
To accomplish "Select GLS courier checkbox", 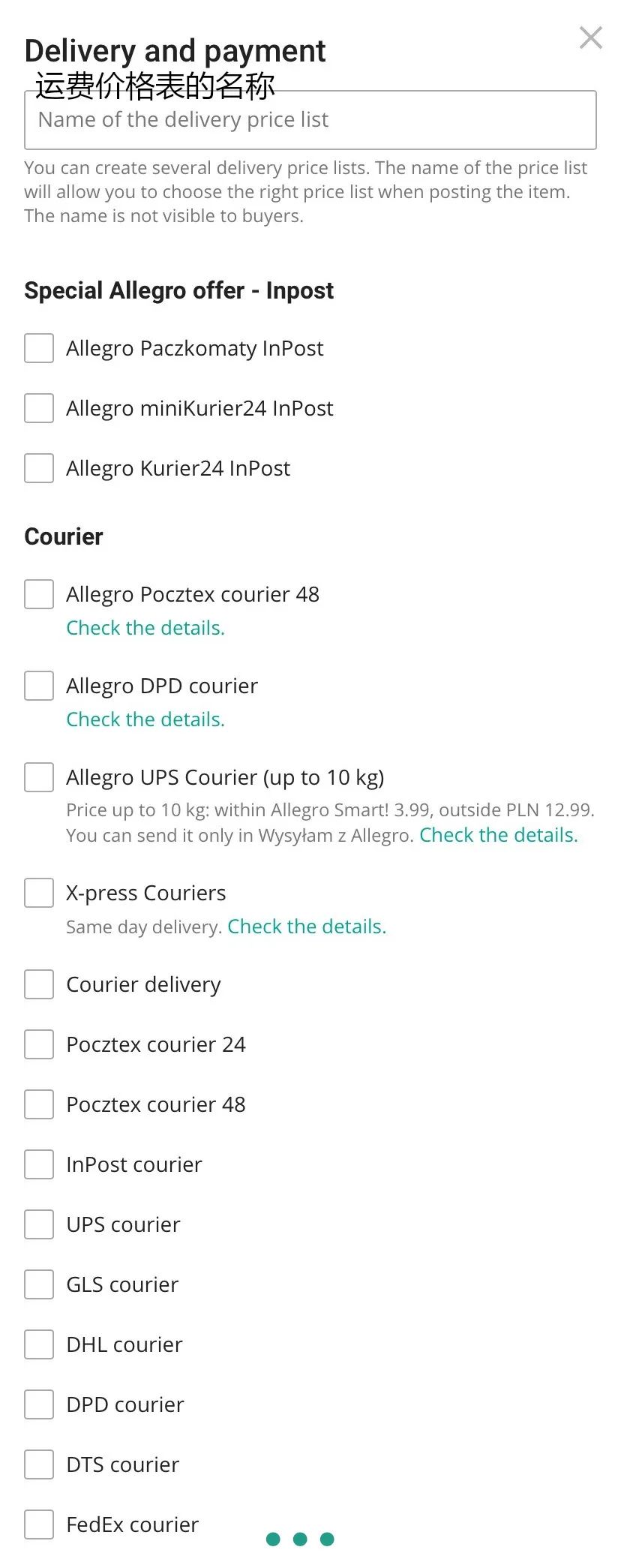I will 39,1284.
